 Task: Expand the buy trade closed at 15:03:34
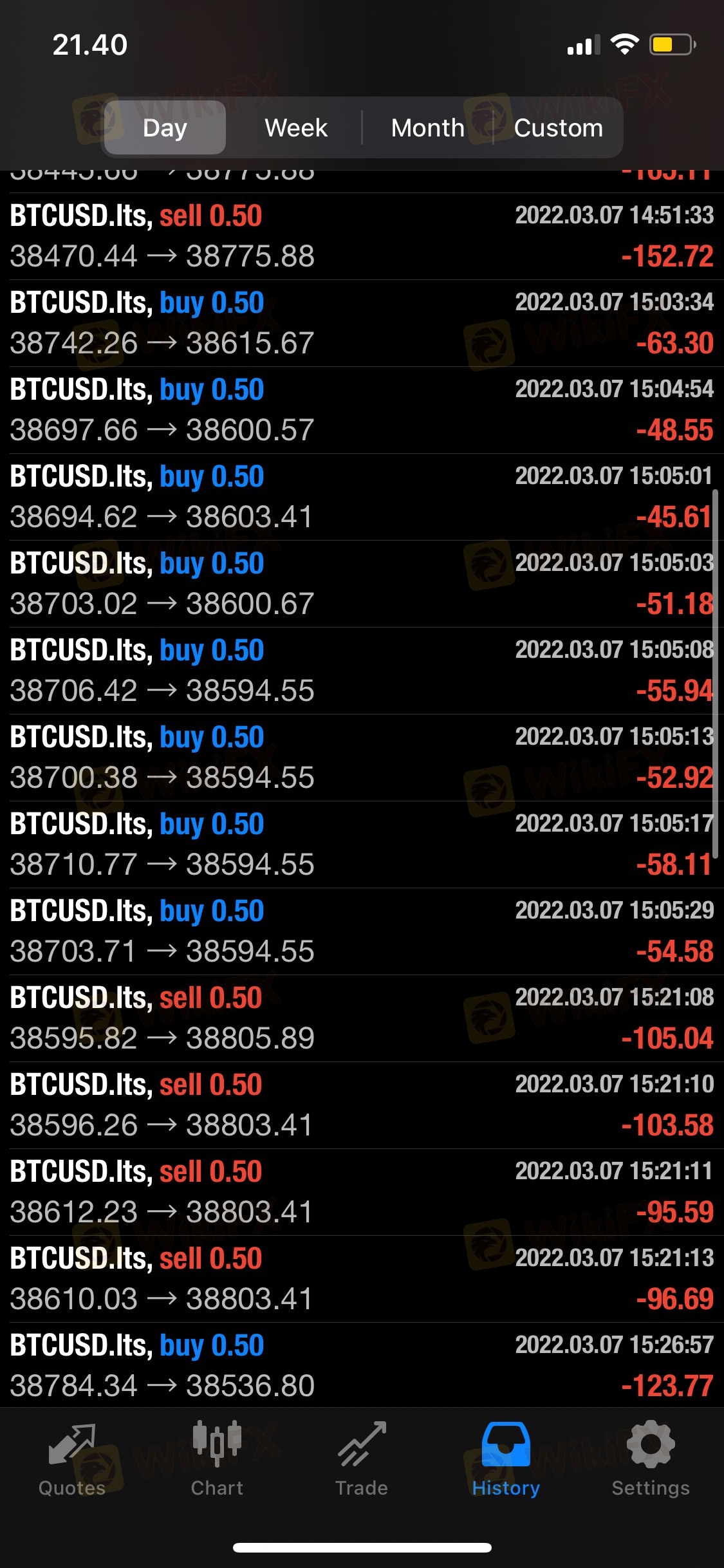(362, 323)
